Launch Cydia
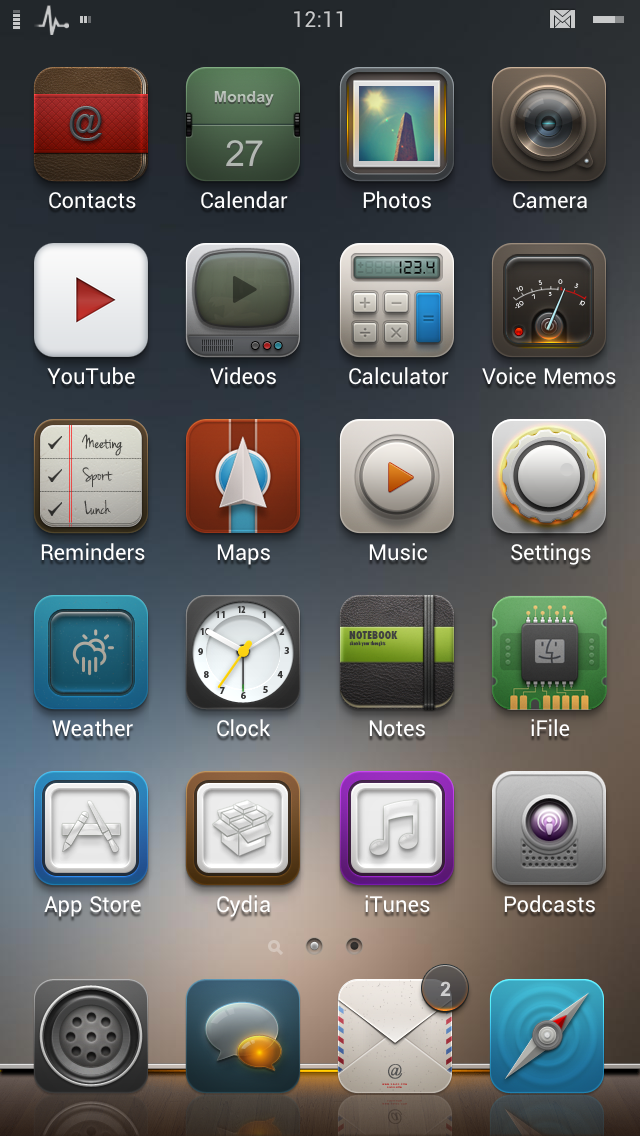Image resolution: width=640 pixels, height=1136 pixels. pos(243,828)
